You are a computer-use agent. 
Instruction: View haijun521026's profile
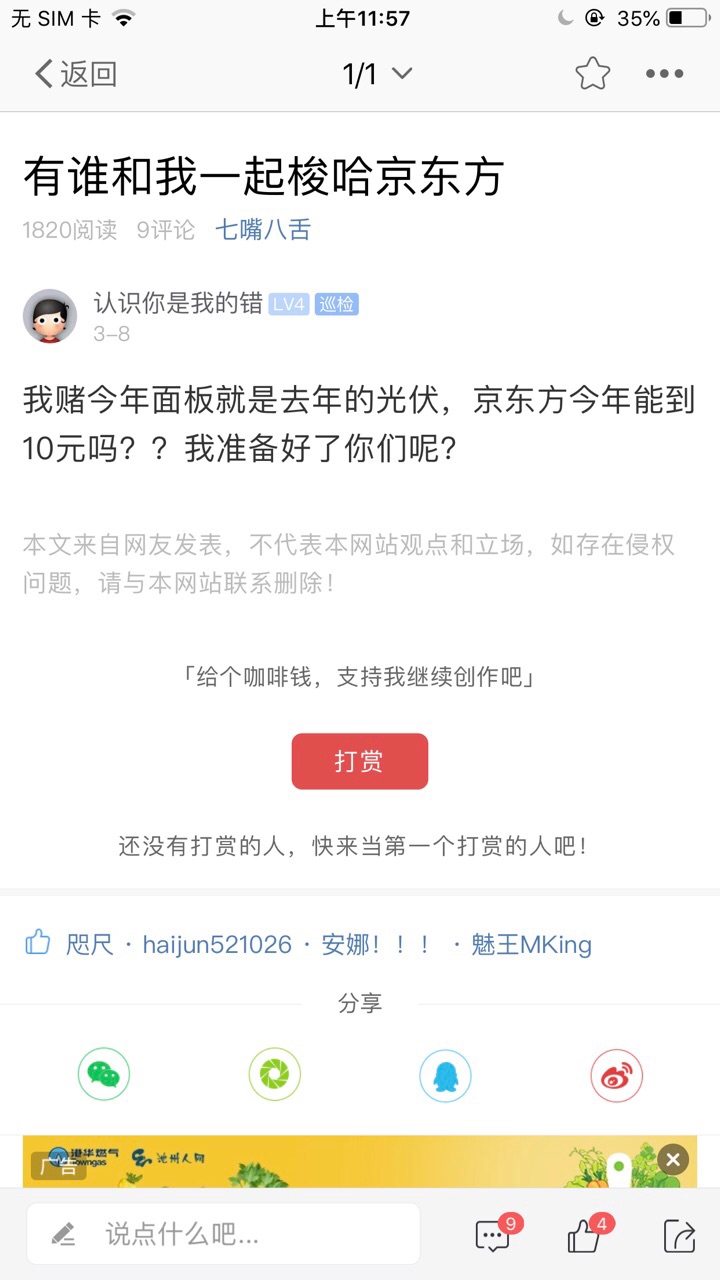217,944
